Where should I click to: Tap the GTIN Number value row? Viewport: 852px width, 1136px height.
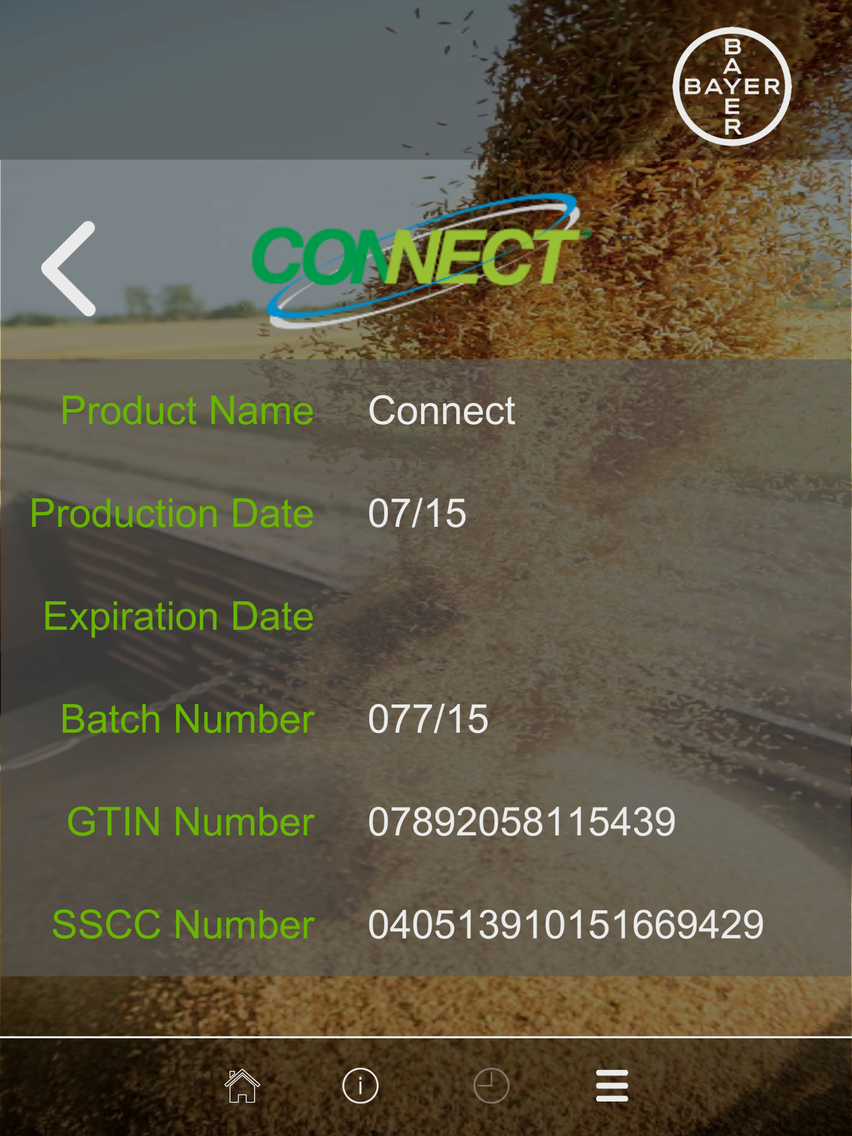(x=523, y=822)
